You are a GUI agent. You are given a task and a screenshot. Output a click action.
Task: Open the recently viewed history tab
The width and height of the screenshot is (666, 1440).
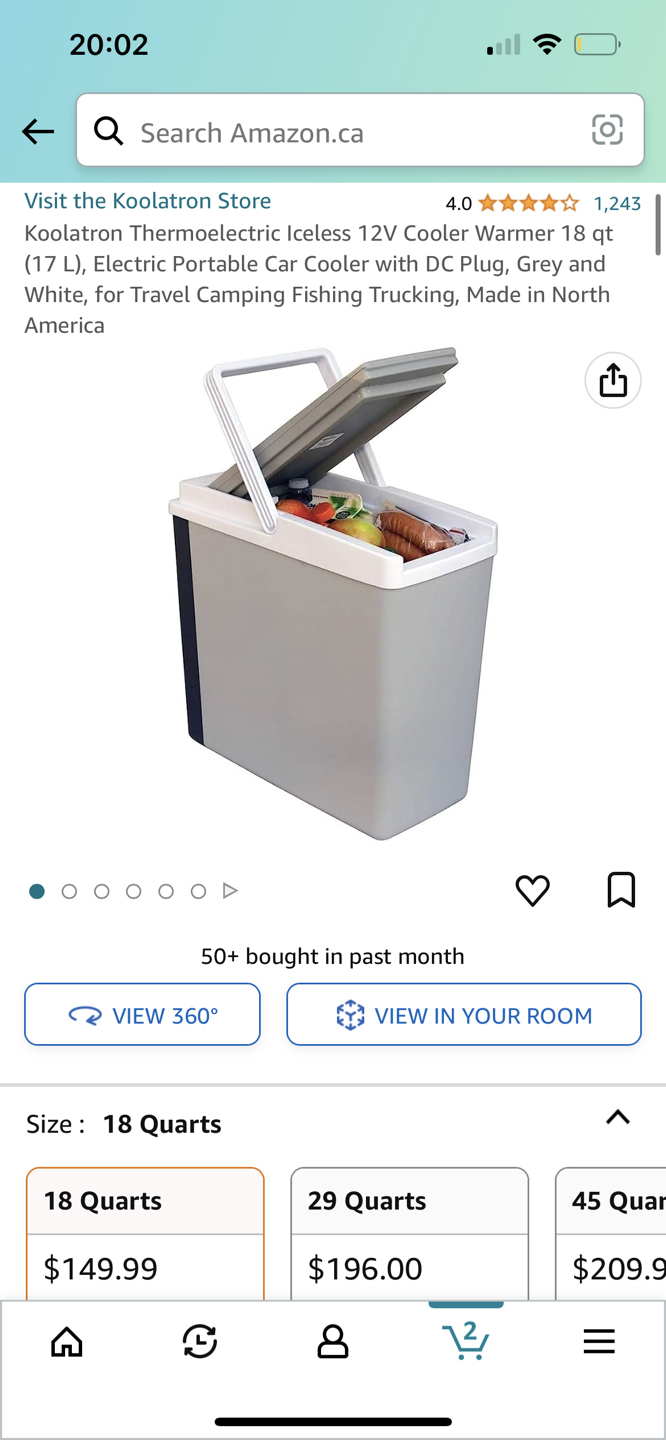(200, 1342)
